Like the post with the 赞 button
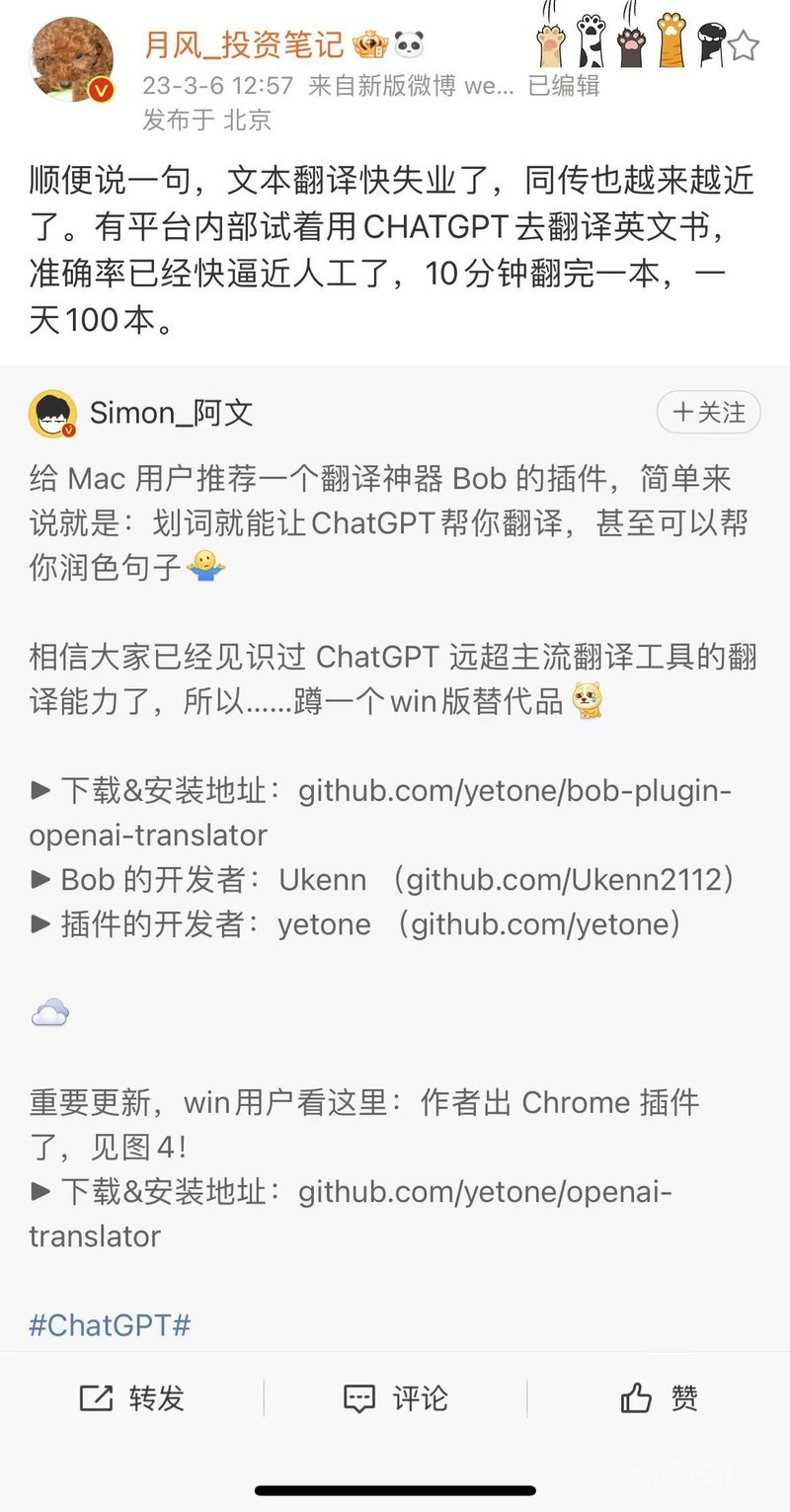 click(659, 1397)
